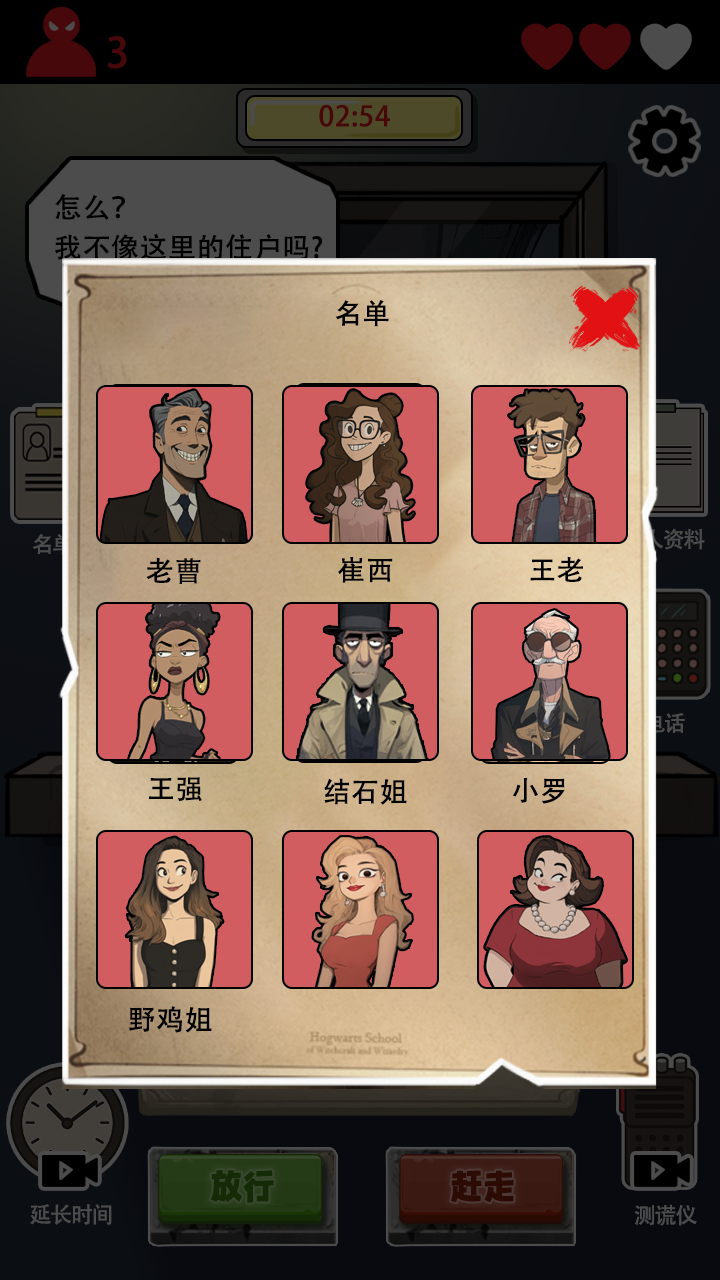The image size is (720, 1280).
Task: Select 王强's portrait
Action: point(174,682)
